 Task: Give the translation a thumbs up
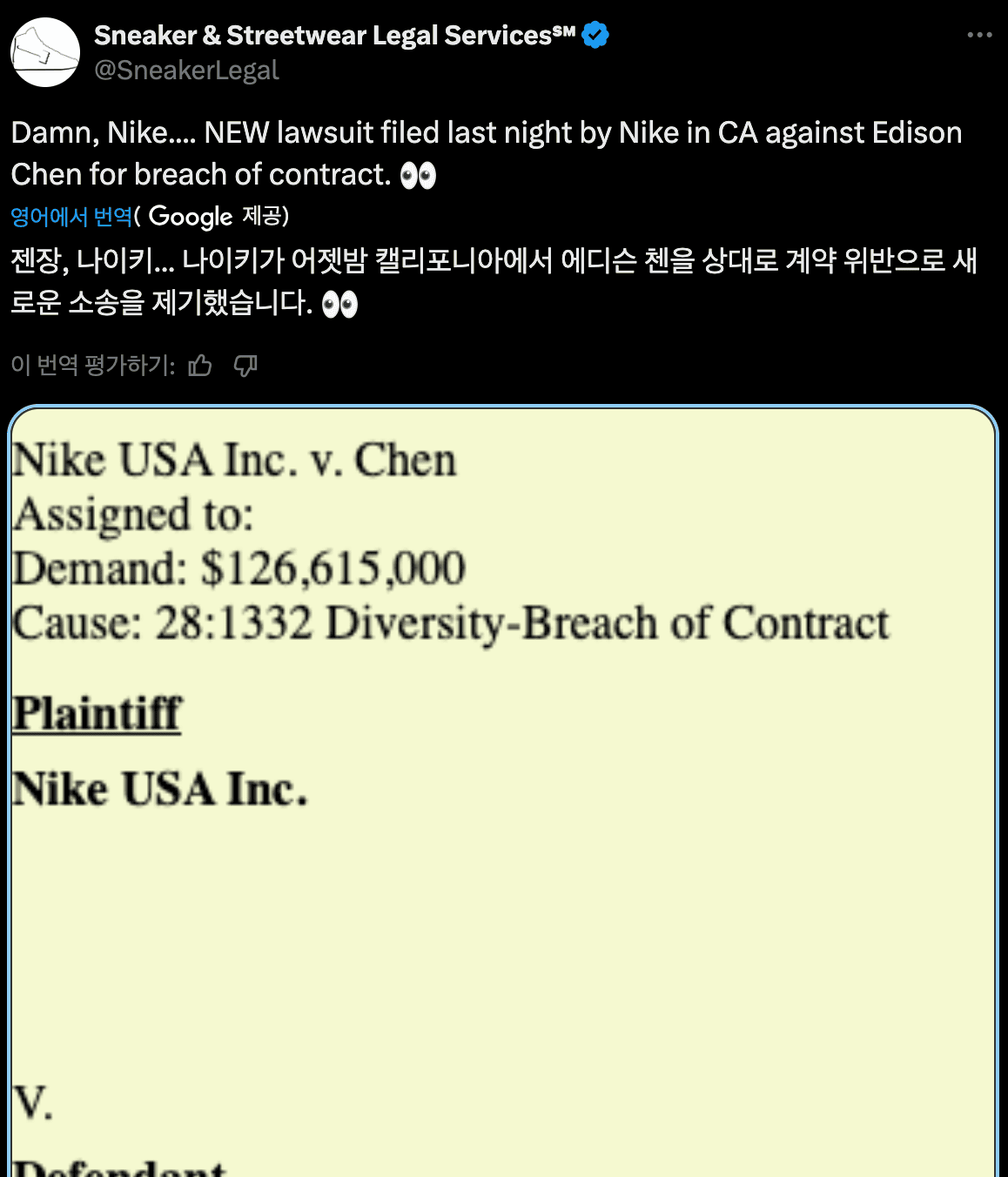(x=199, y=366)
